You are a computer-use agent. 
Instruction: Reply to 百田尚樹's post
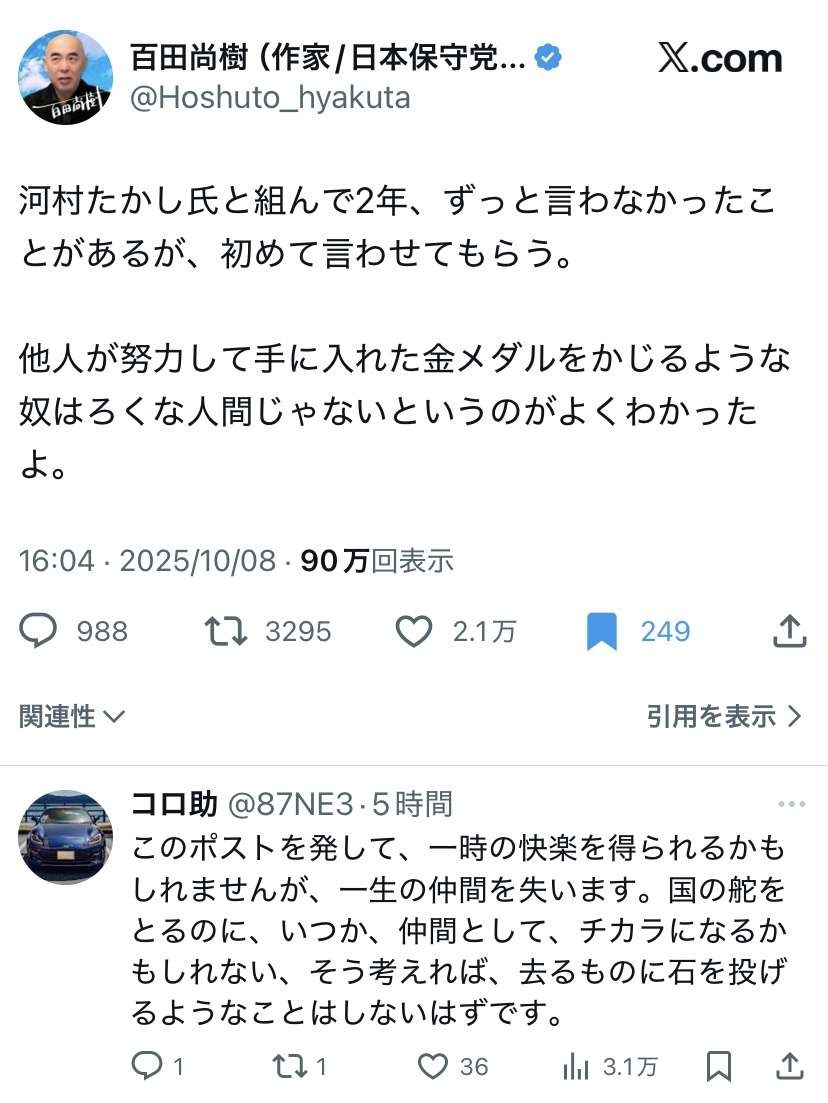(x=41, y=631)
